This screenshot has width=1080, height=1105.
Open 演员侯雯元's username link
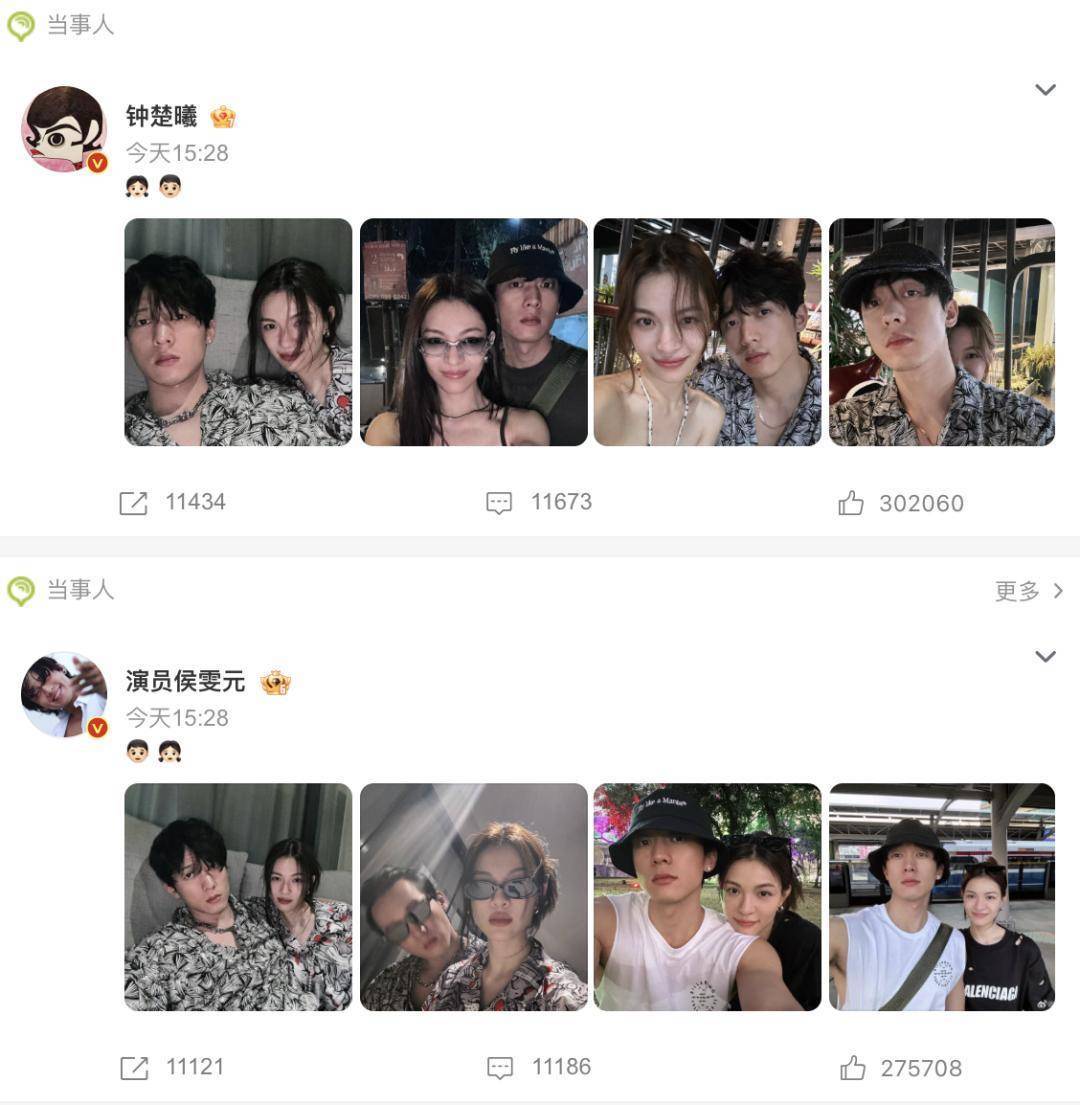(185, 681)
